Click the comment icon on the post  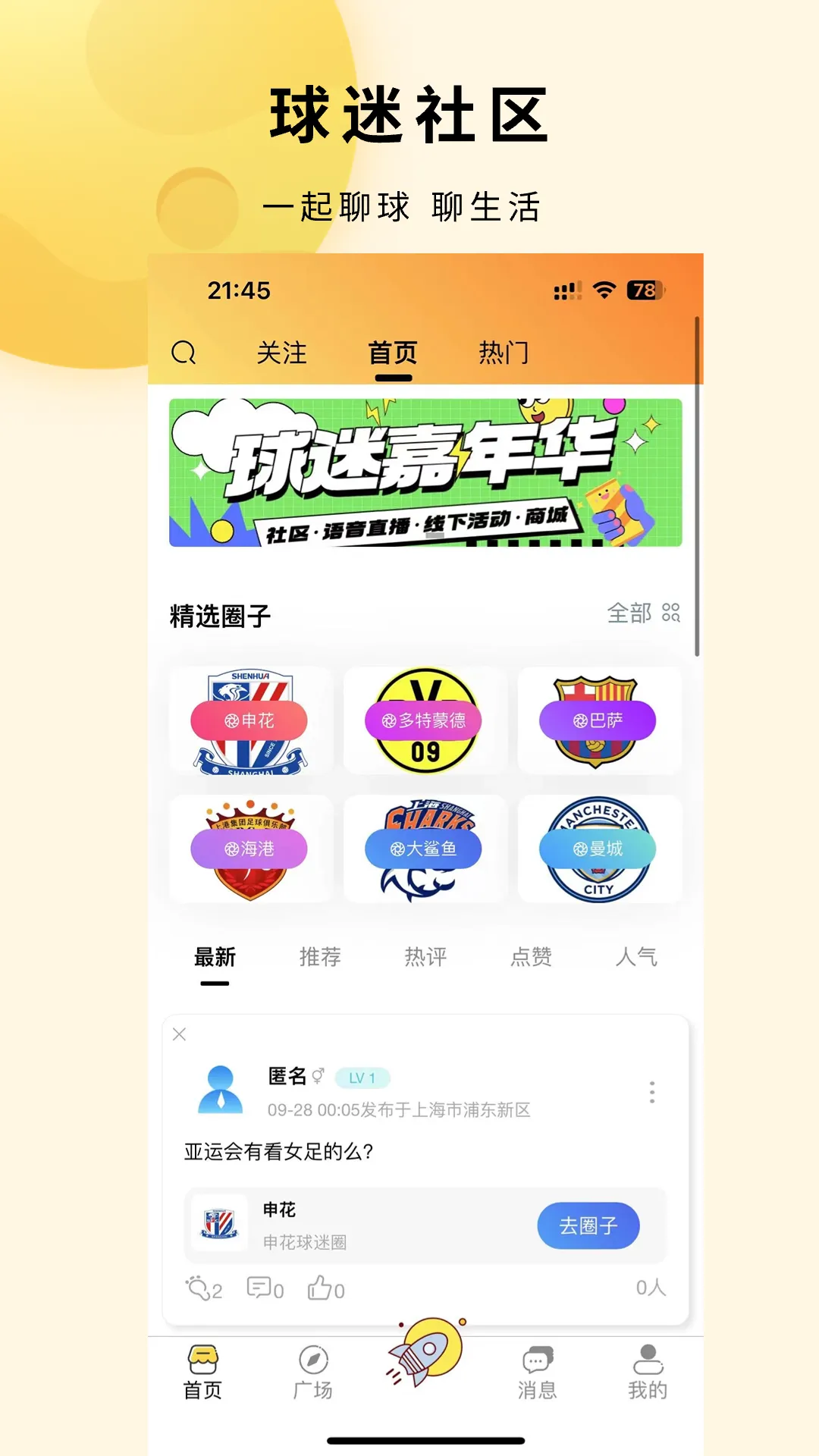click(261, 1287)
